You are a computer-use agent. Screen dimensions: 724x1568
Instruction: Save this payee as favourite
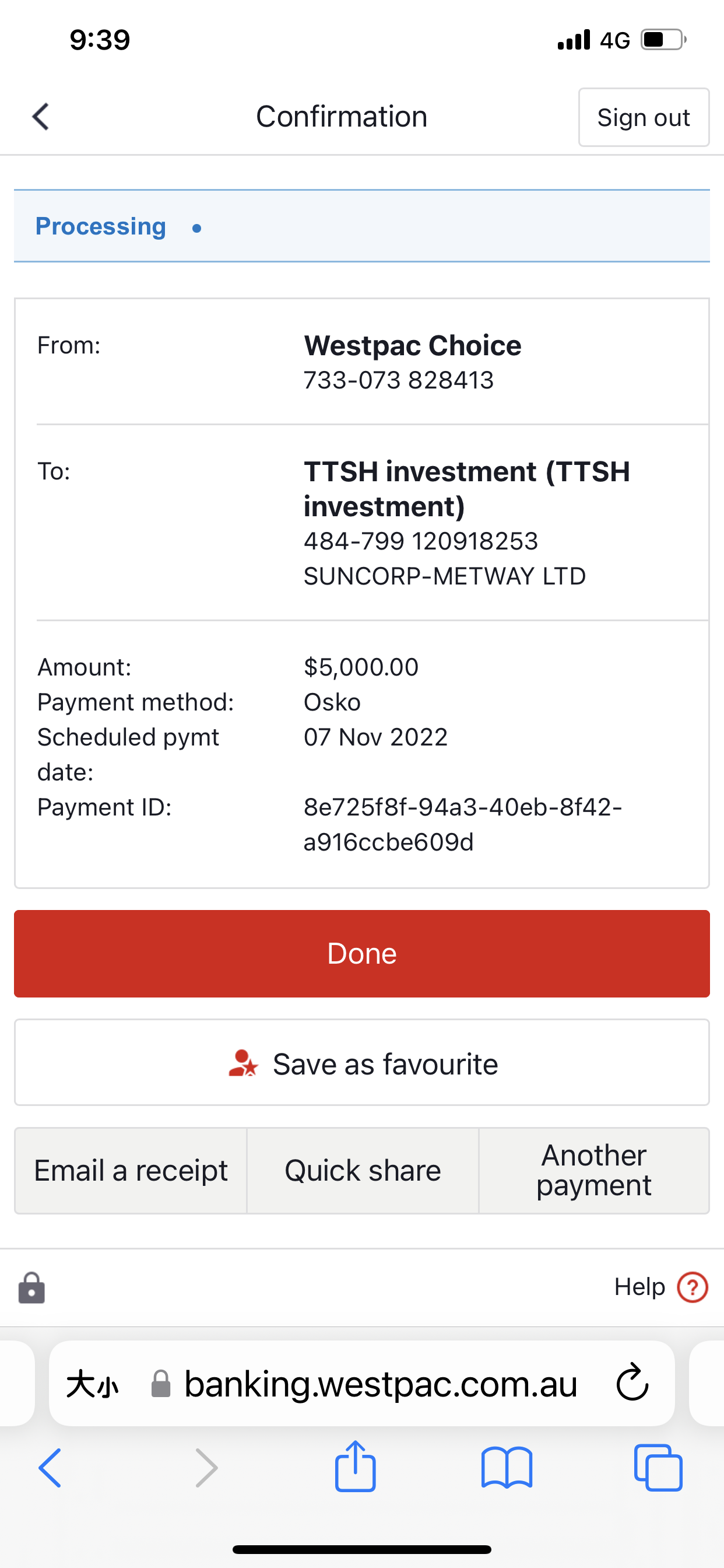click(362, 1063)
